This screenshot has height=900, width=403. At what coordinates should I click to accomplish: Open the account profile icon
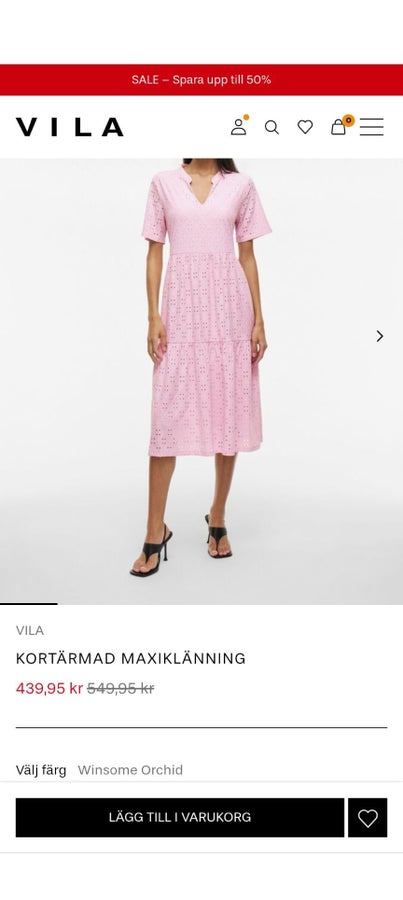pyautogui.click(x=239, y=127)
